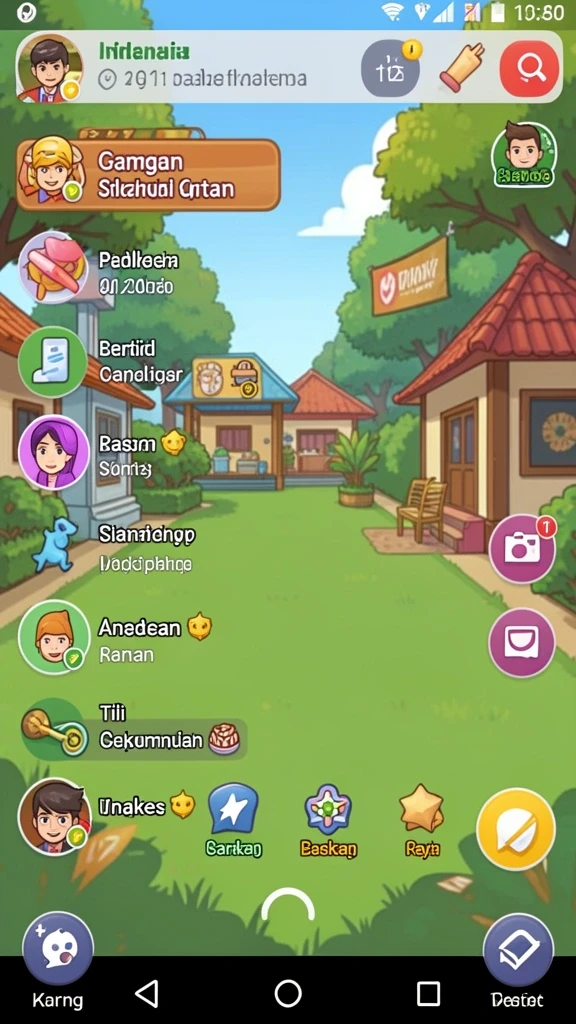576x1024 pixels.
Task: Open the Basum row with purple-haired avatar
Action: pos(102,453)
